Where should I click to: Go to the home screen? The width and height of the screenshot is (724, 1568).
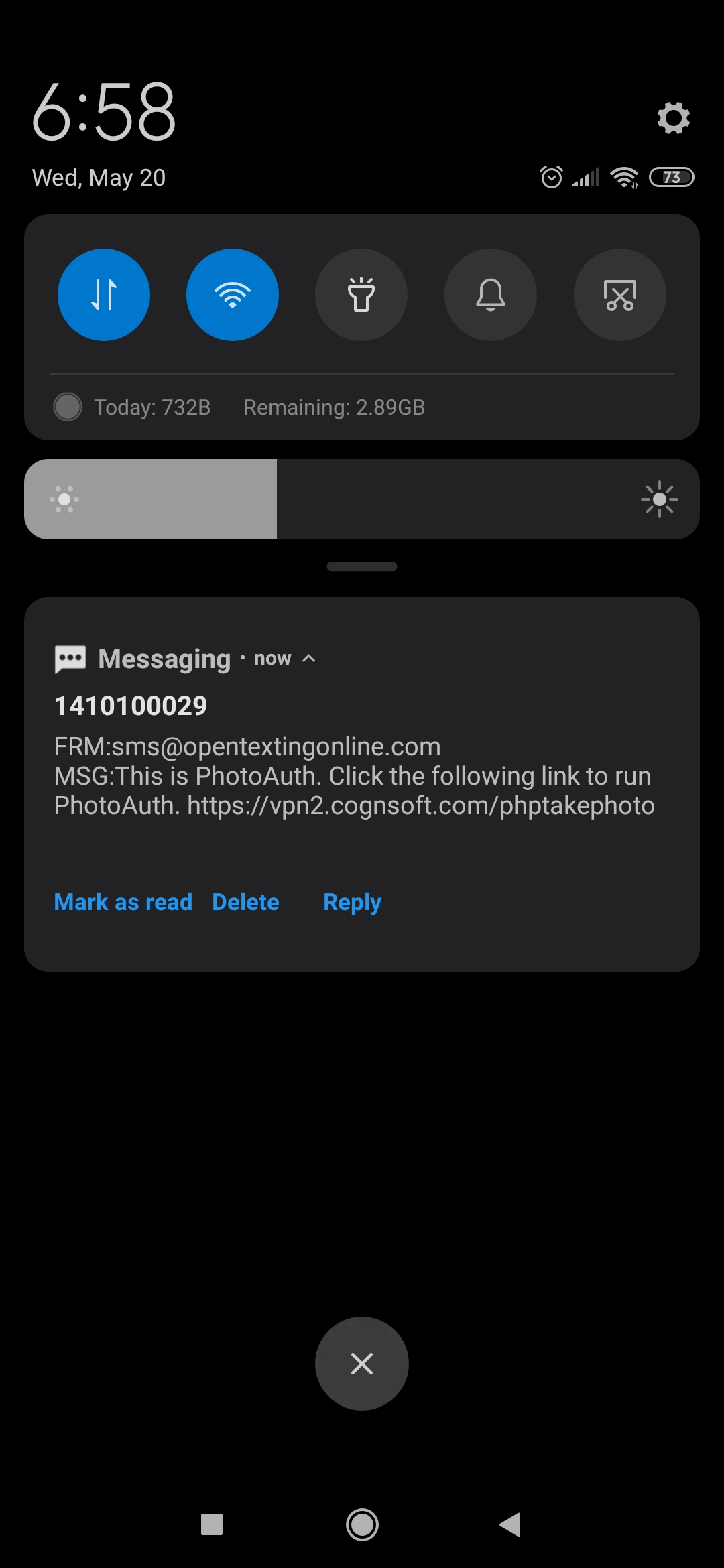362,1525
